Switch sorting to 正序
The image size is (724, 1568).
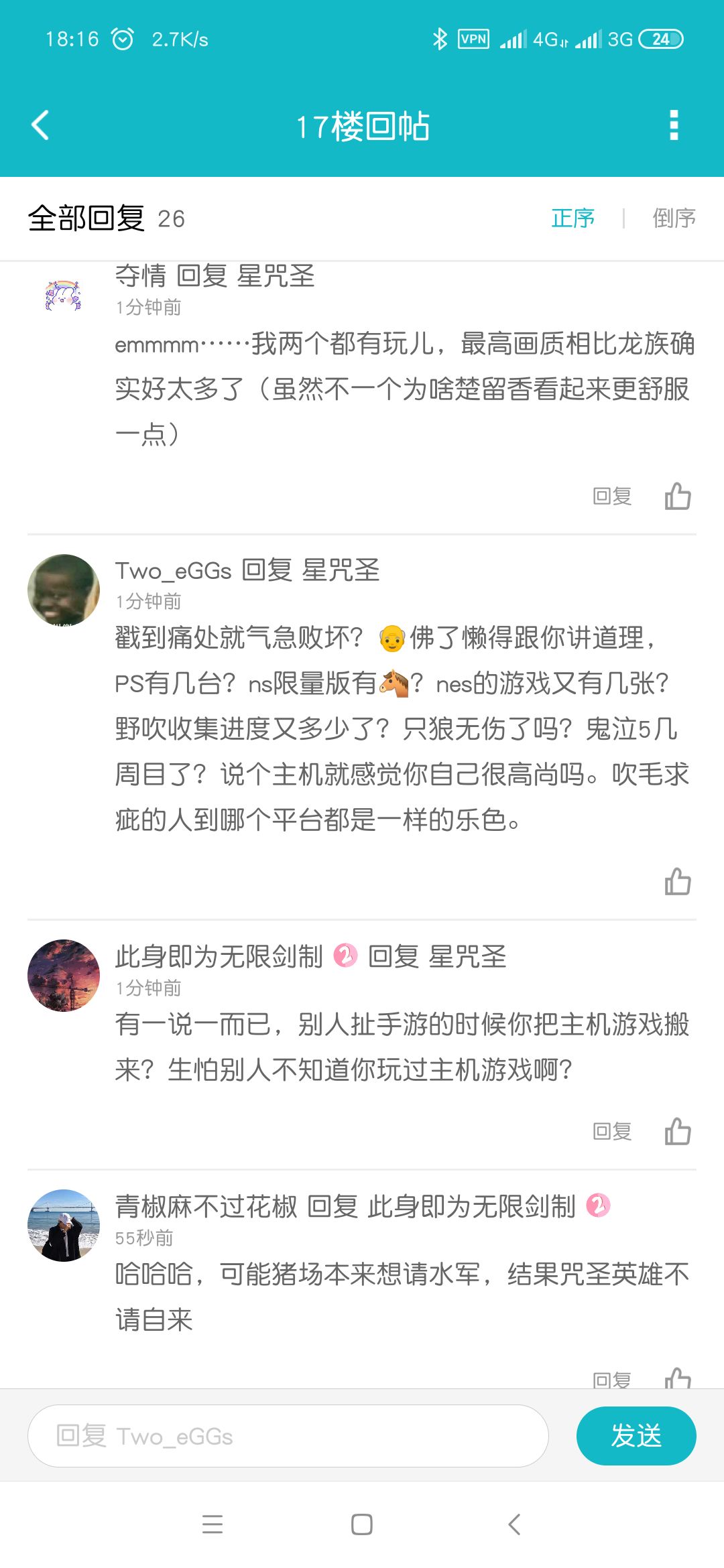click(572, 218)
